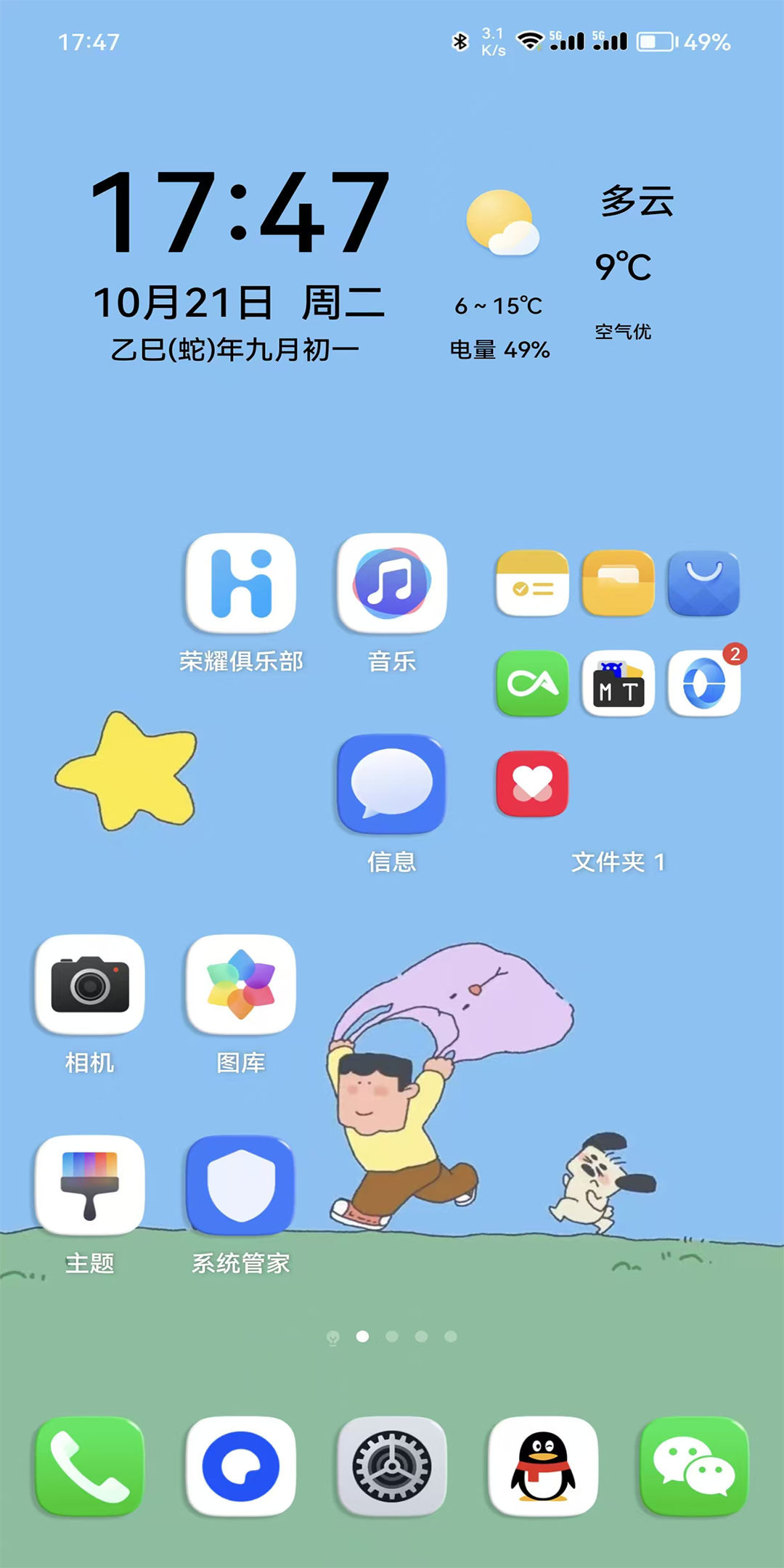Screen dimensions: 784x1568
Task: Open the 荣耀俱乐部 app
Action: (240, 584)
